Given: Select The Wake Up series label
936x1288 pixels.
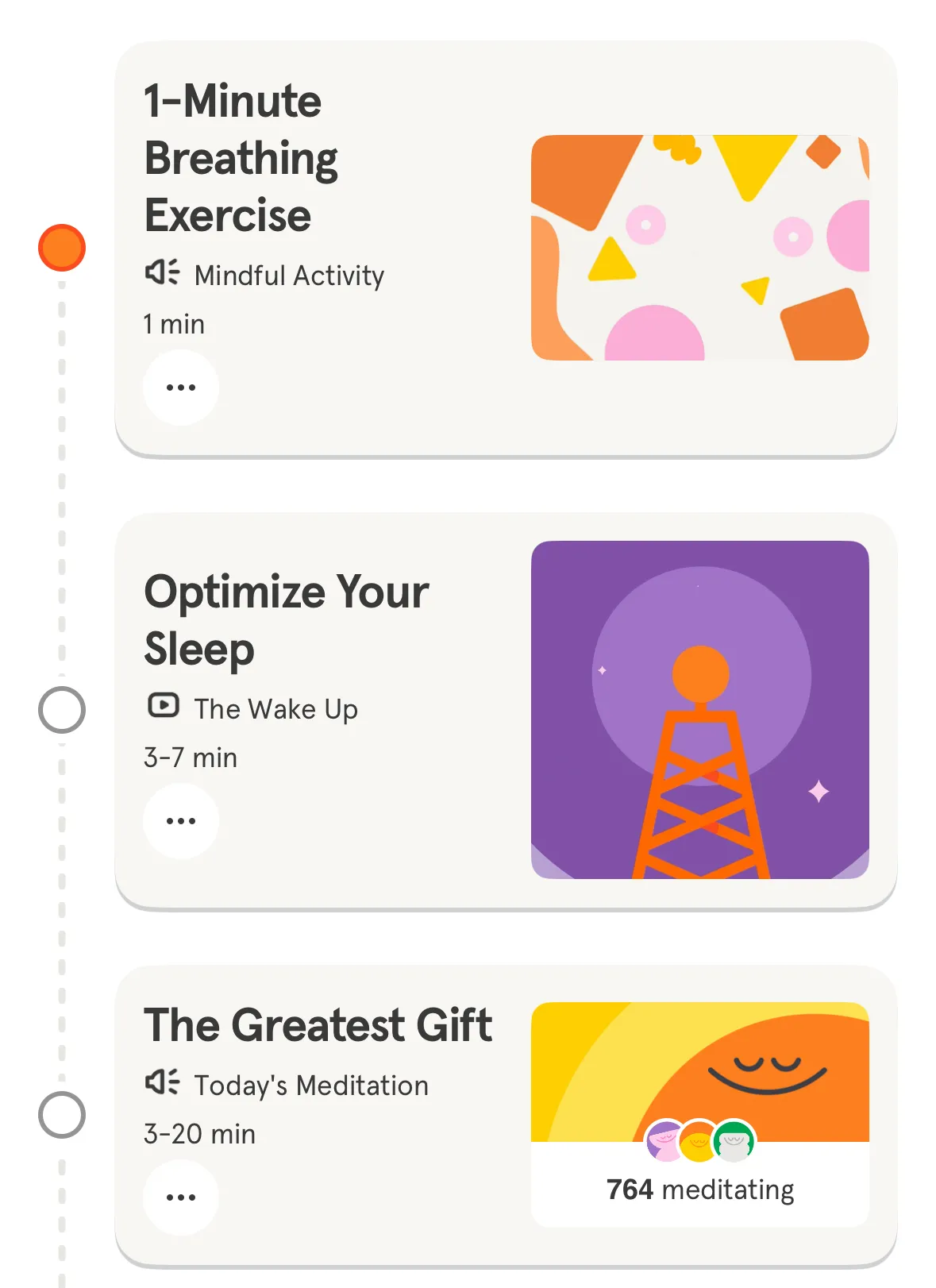Looking at the screenshot, I should pos(275,708).
